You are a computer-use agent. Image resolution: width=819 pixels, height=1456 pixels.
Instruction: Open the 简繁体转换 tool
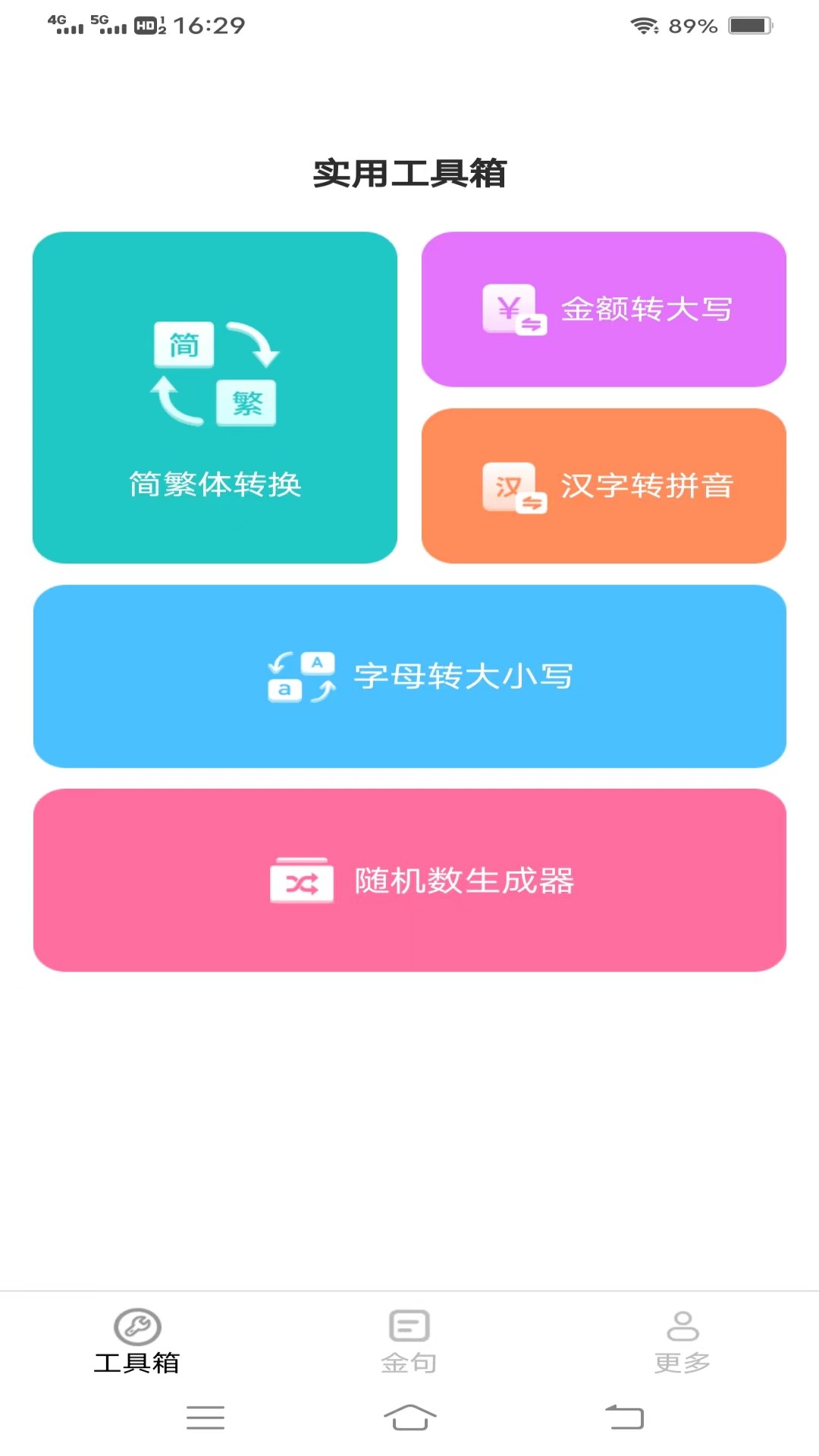click(x=215, y=397)
